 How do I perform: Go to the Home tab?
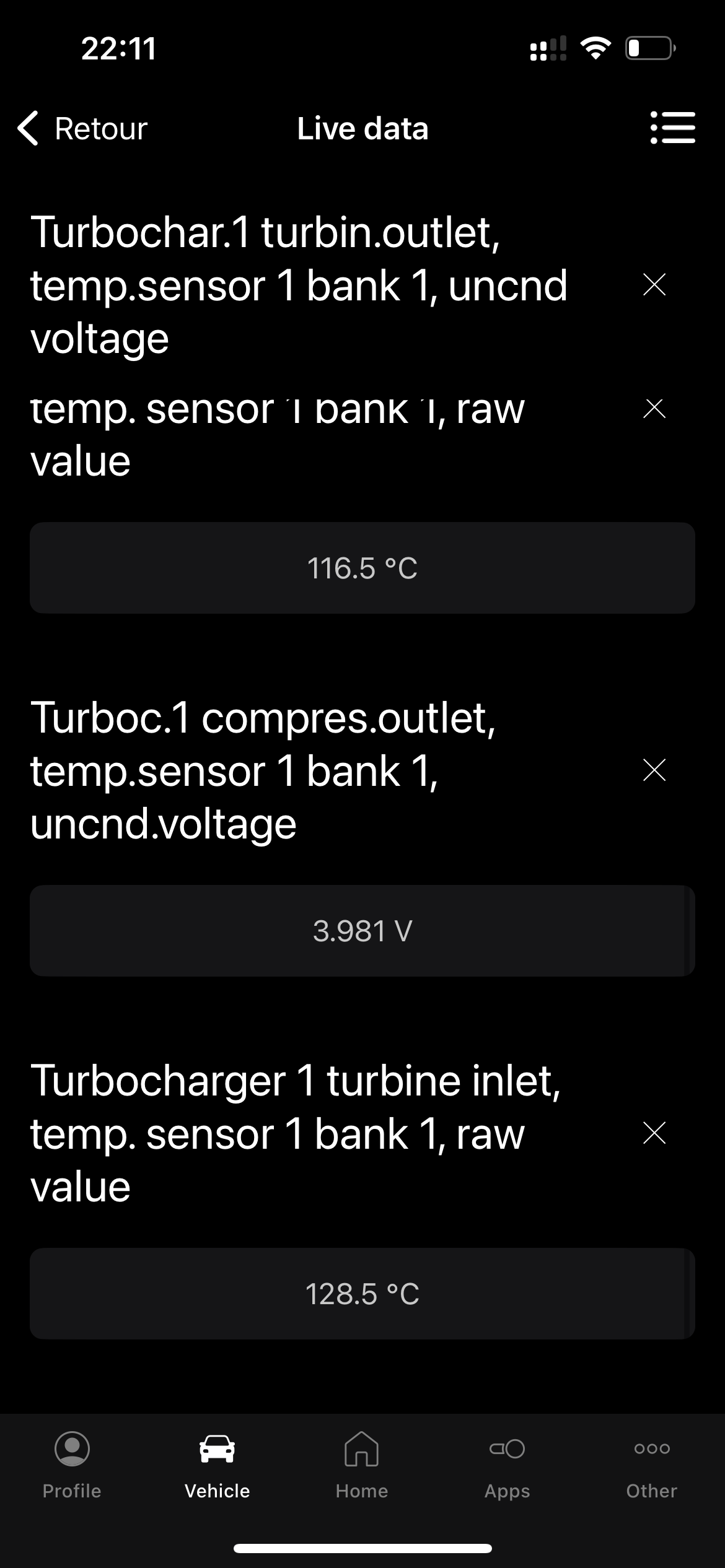tap(362, 1465)
